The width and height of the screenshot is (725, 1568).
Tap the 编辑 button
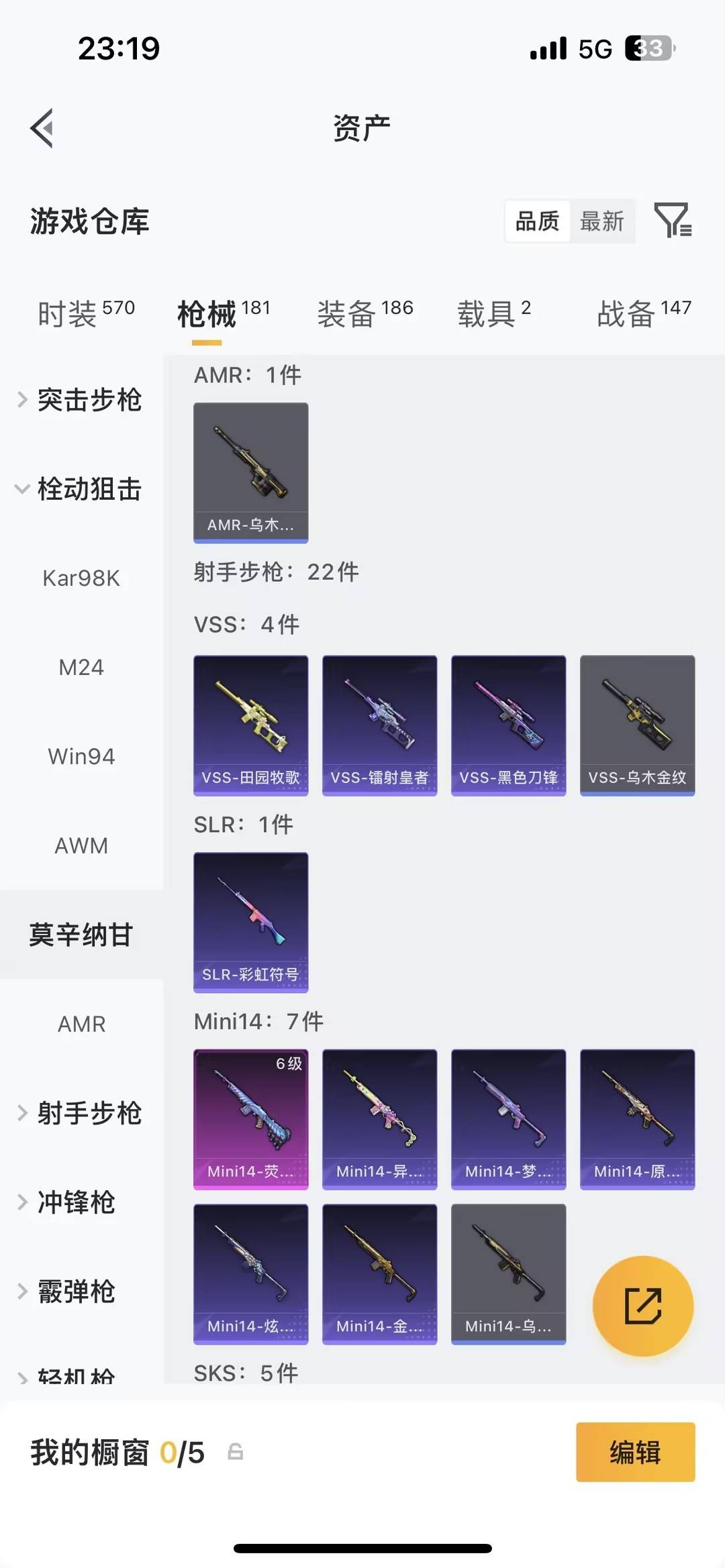coord(634,1453)
